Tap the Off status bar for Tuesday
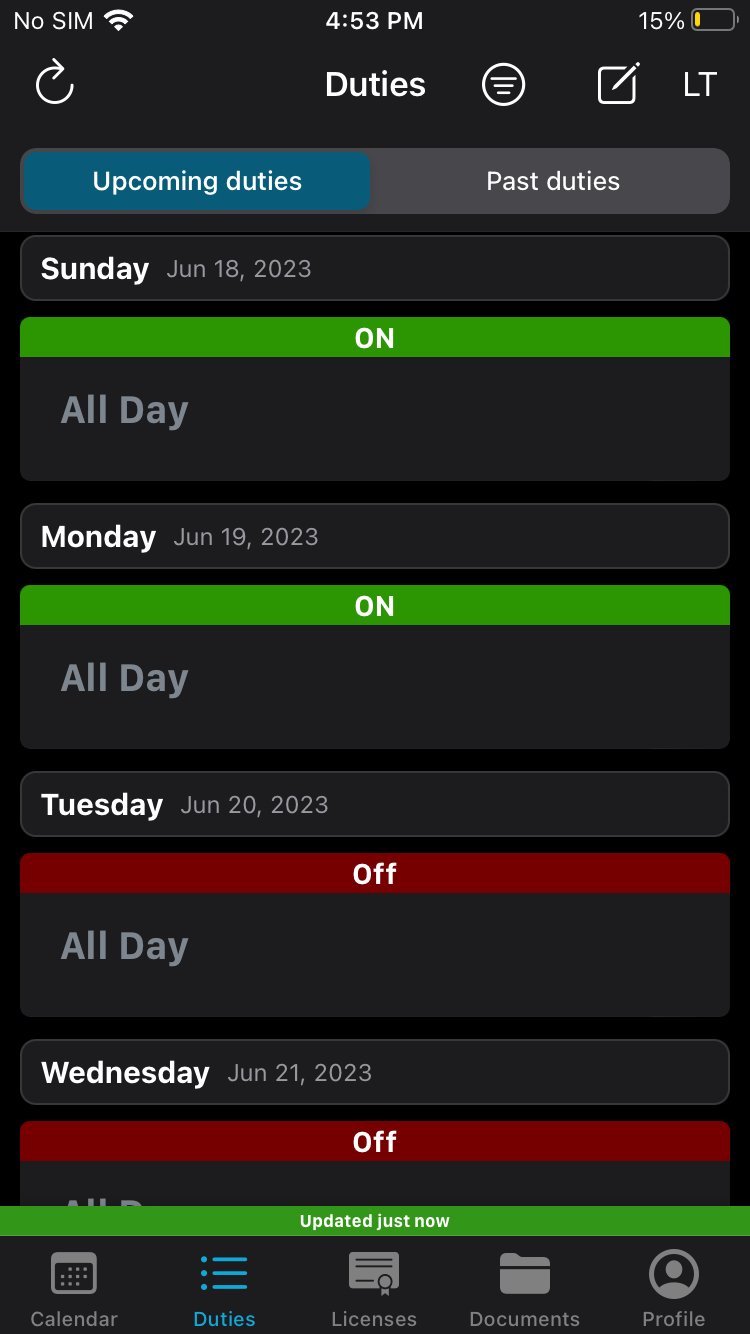Screen dimensions: 750x1334 tap(374, 873)
